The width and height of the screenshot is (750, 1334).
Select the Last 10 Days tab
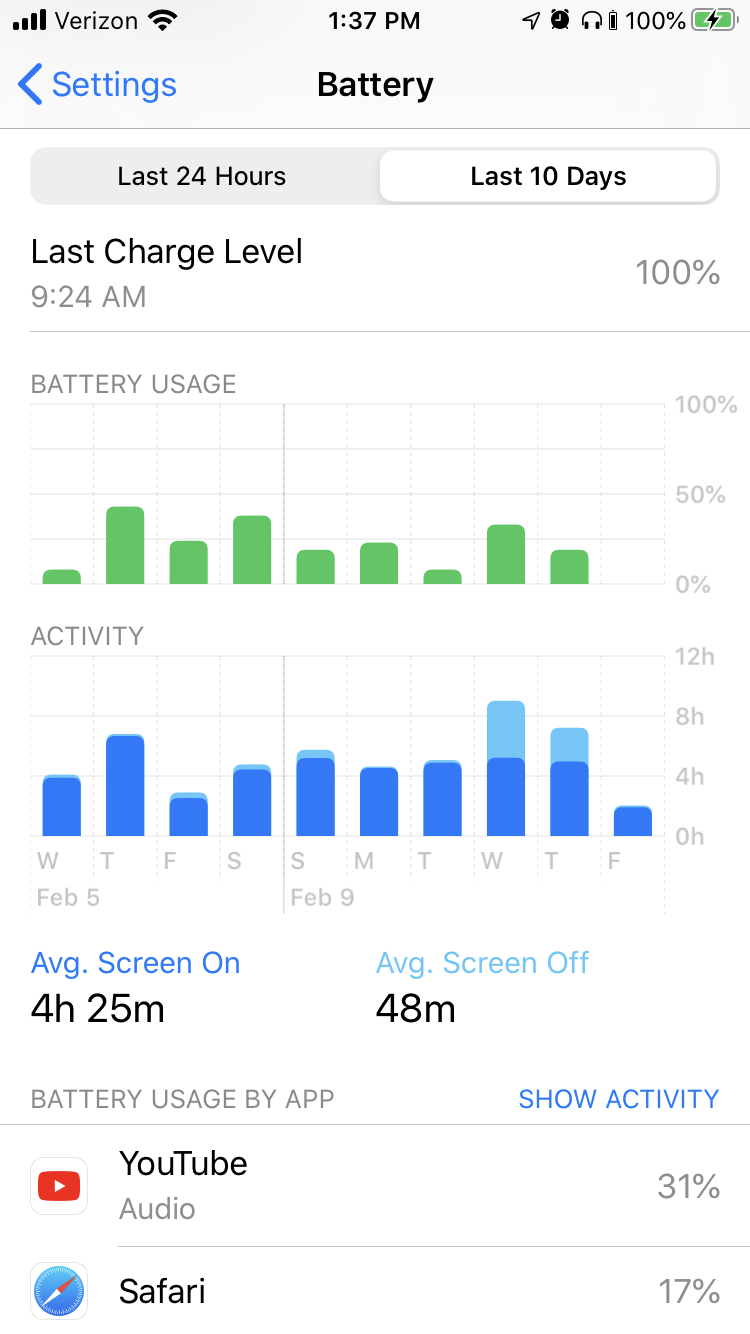point(548,177)
